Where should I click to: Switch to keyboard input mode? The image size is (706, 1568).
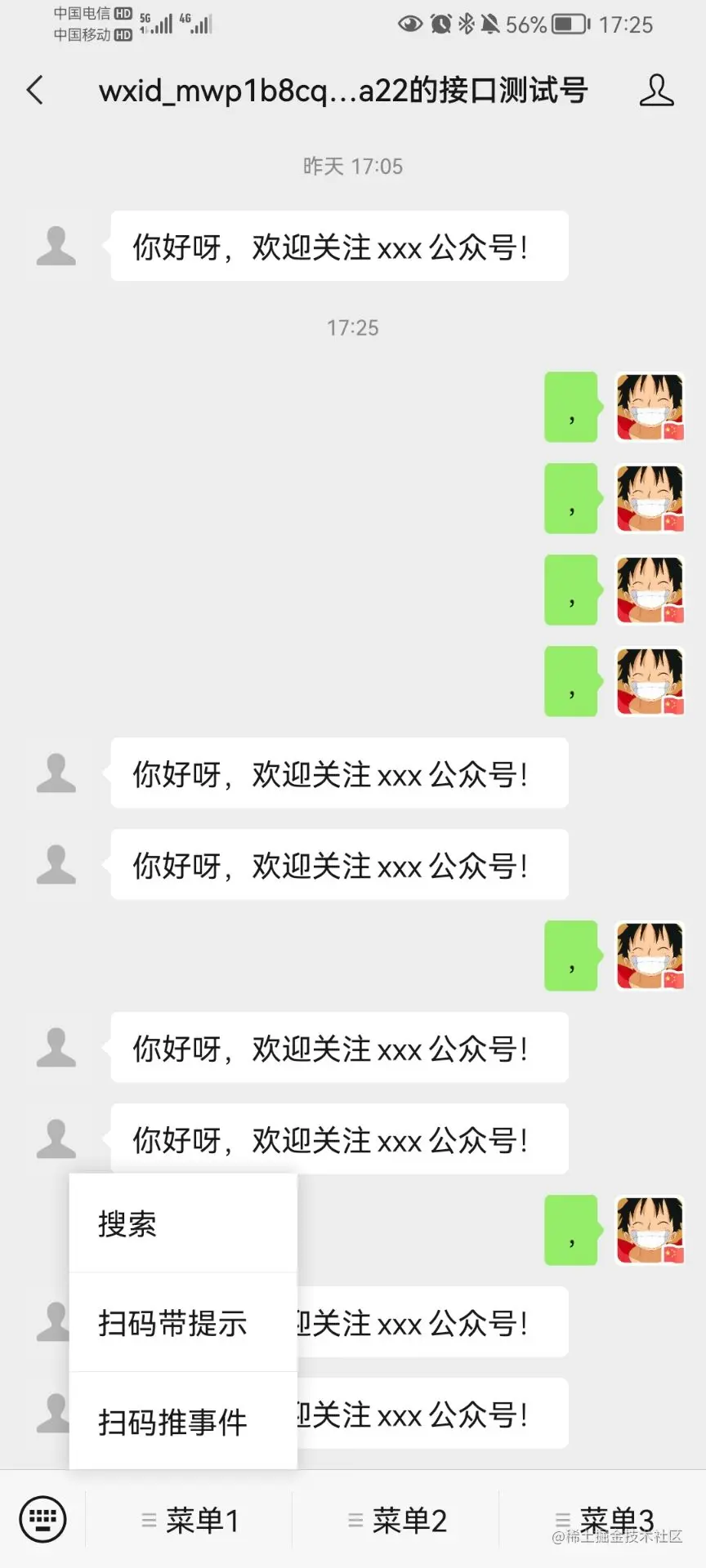click(42, 1520)
